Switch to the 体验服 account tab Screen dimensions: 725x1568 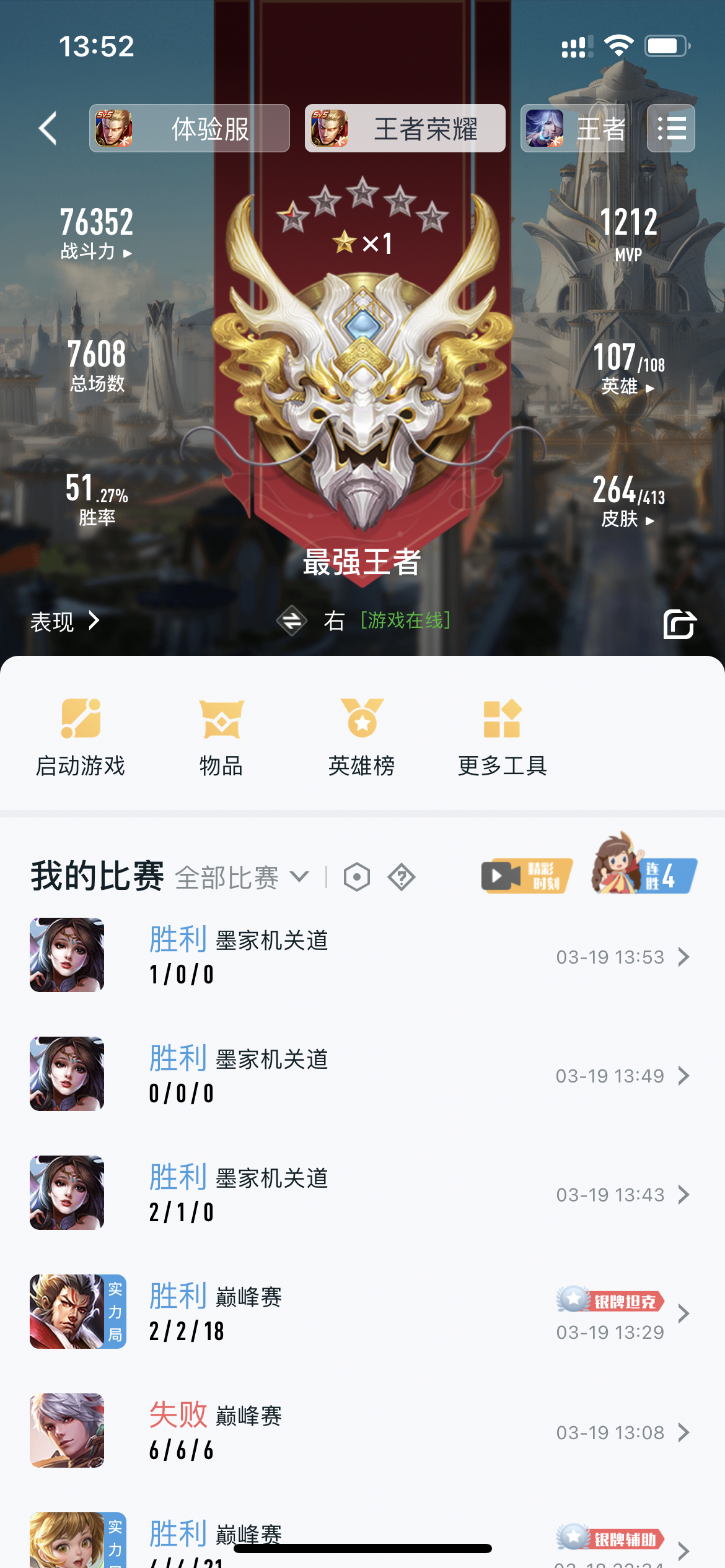click(x=190, y=129)
